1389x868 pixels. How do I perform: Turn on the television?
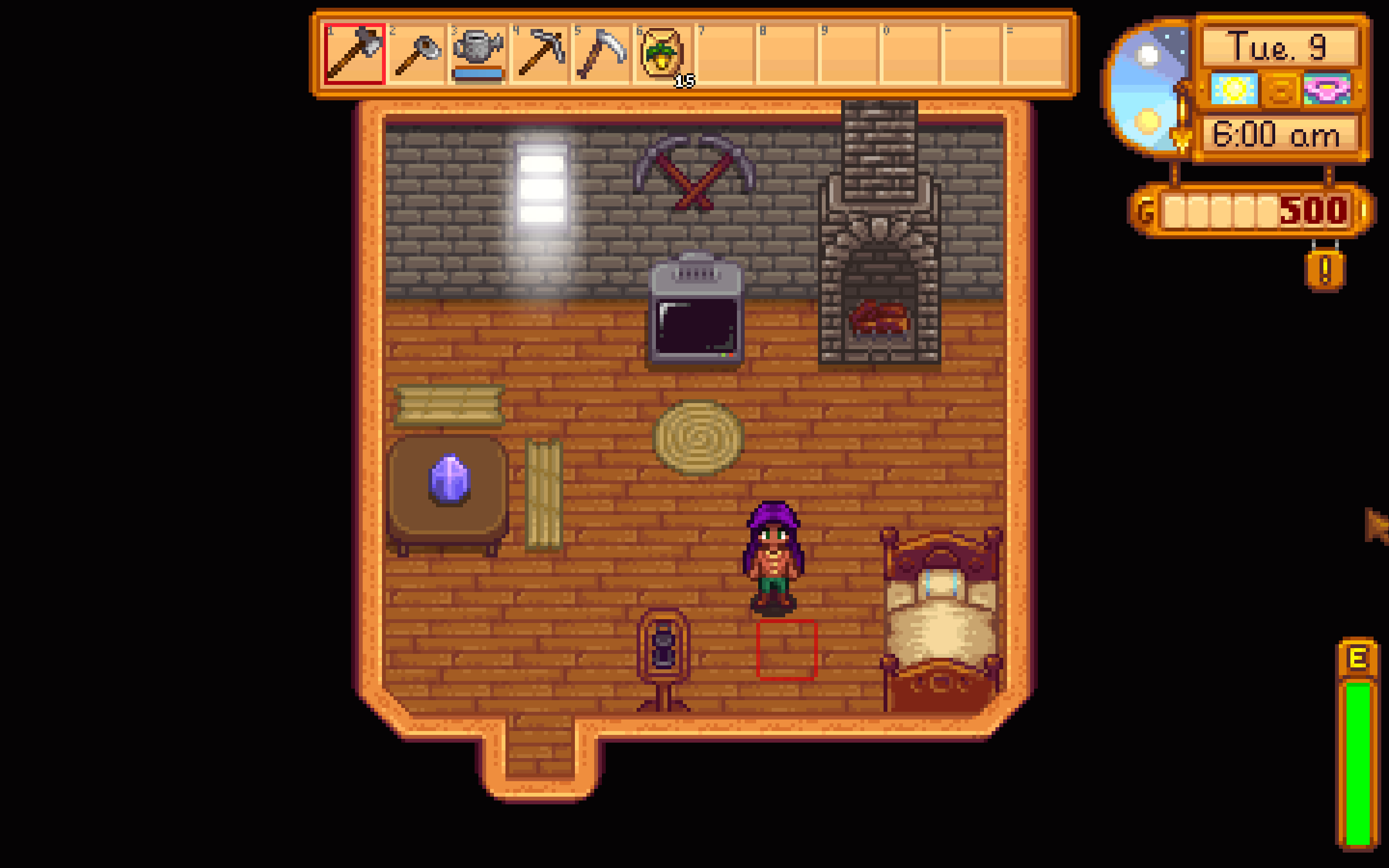[695, 313]
